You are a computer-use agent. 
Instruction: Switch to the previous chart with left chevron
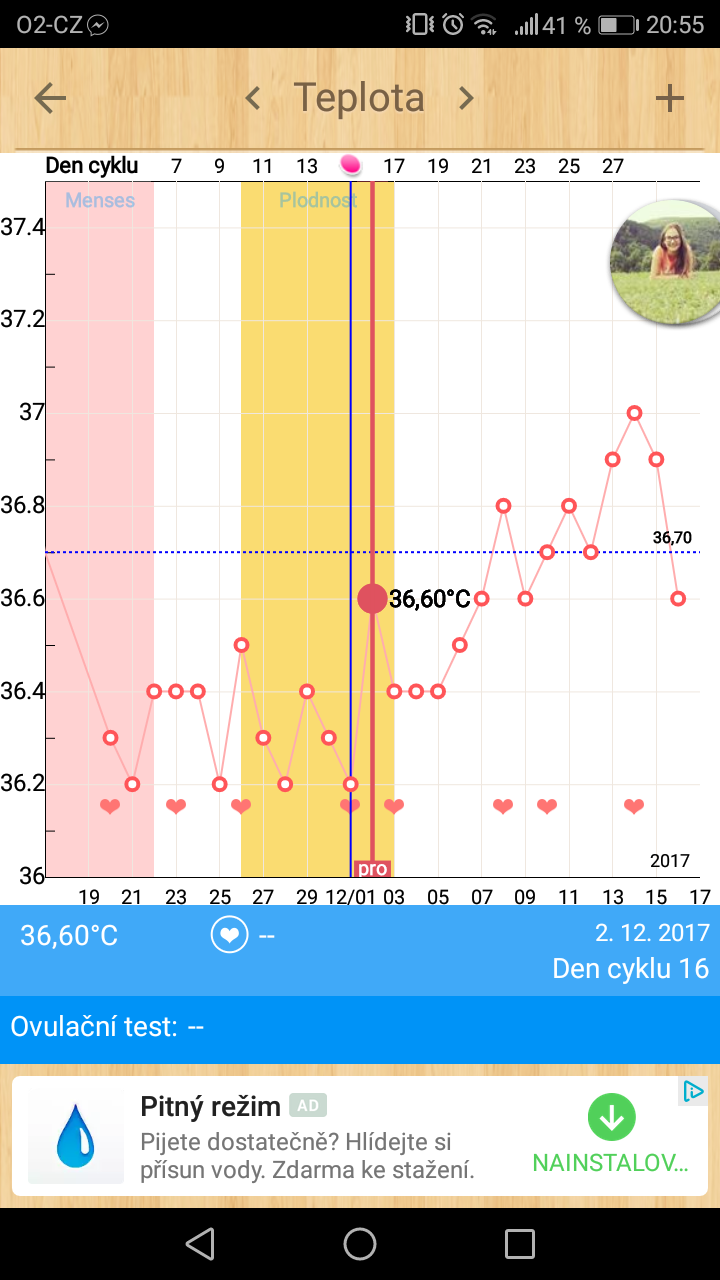click(x=253, y=98)
